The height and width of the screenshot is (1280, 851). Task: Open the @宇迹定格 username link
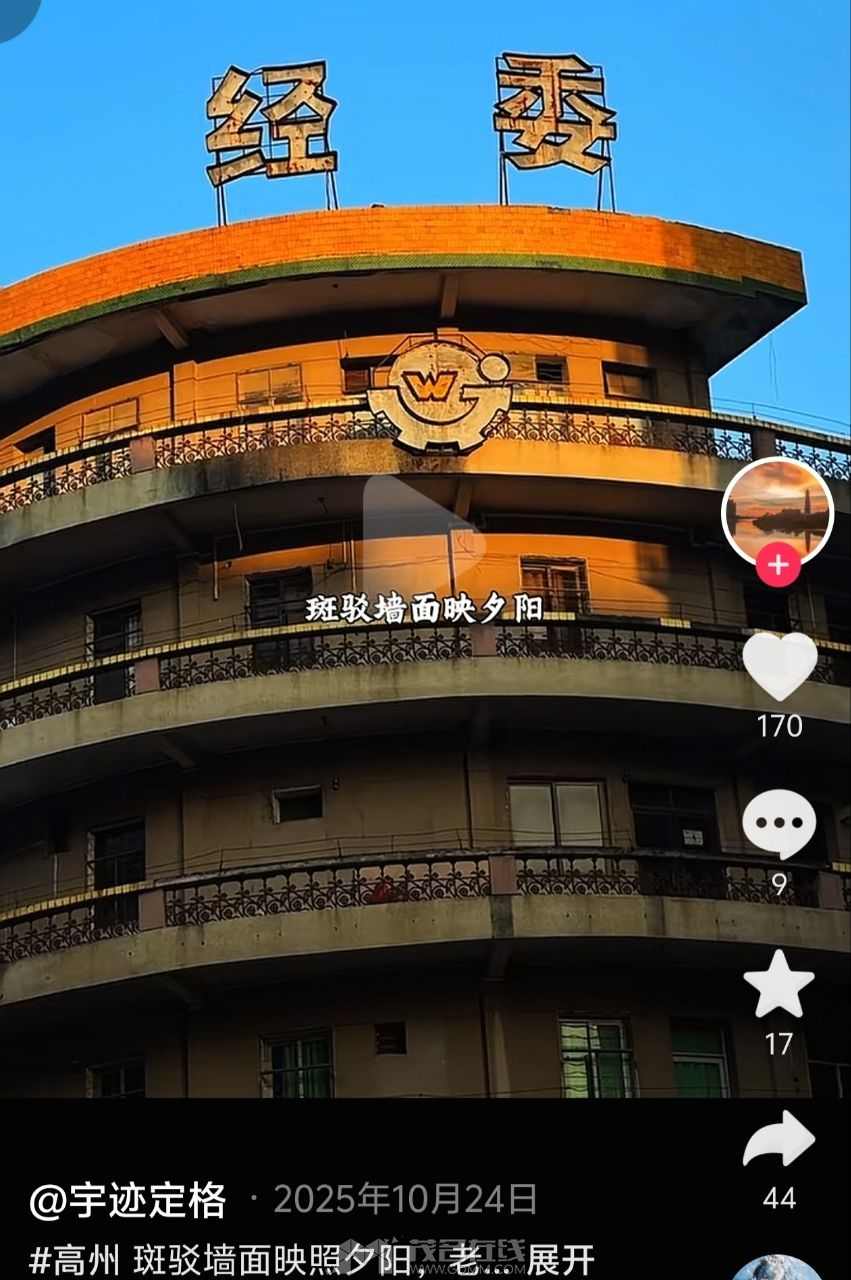coord(128,1200)
